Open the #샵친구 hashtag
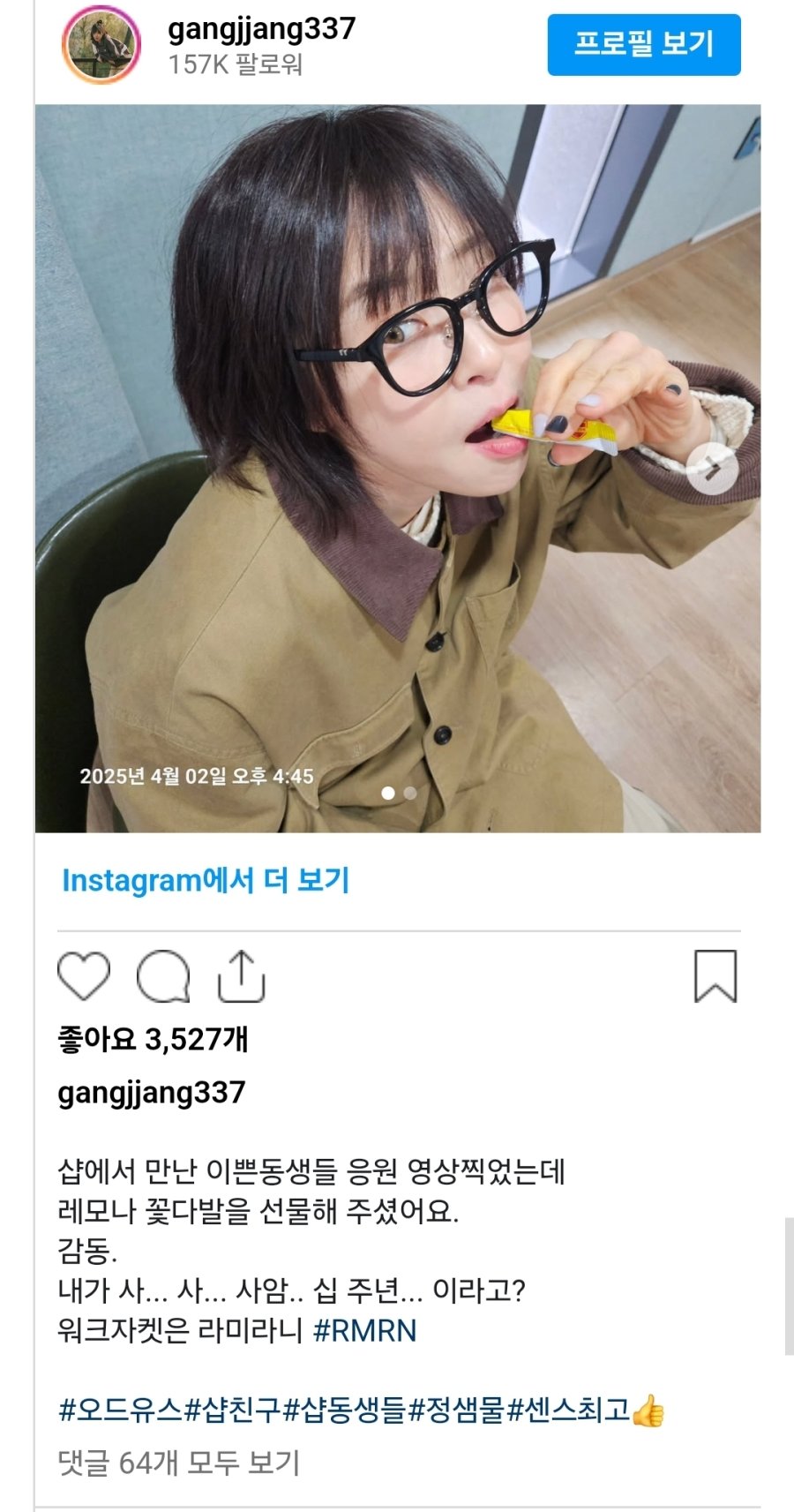The image size is (794, 1512). [232, 1410]
